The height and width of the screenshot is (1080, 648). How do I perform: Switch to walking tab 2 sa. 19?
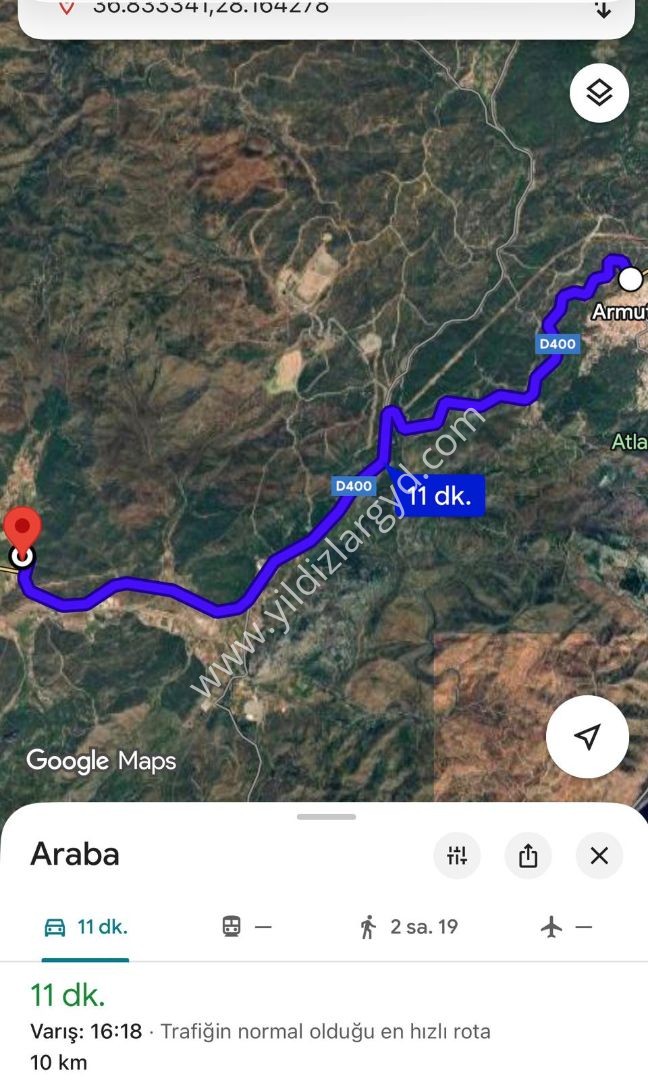[408, 927]
